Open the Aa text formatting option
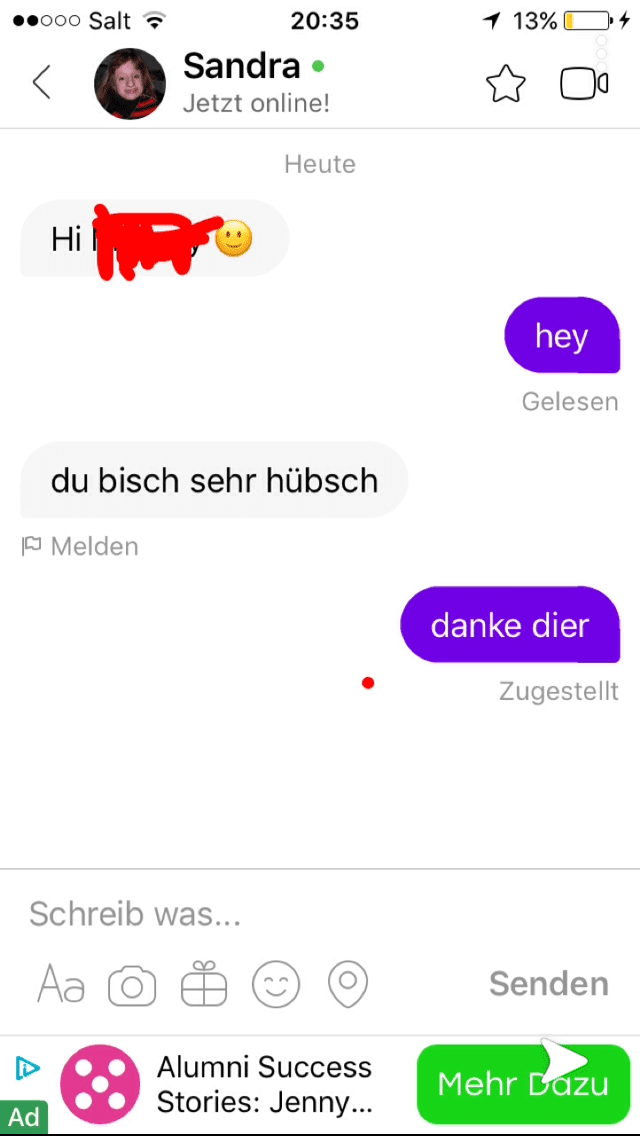The image size is (640, 1136). (61, 984)
